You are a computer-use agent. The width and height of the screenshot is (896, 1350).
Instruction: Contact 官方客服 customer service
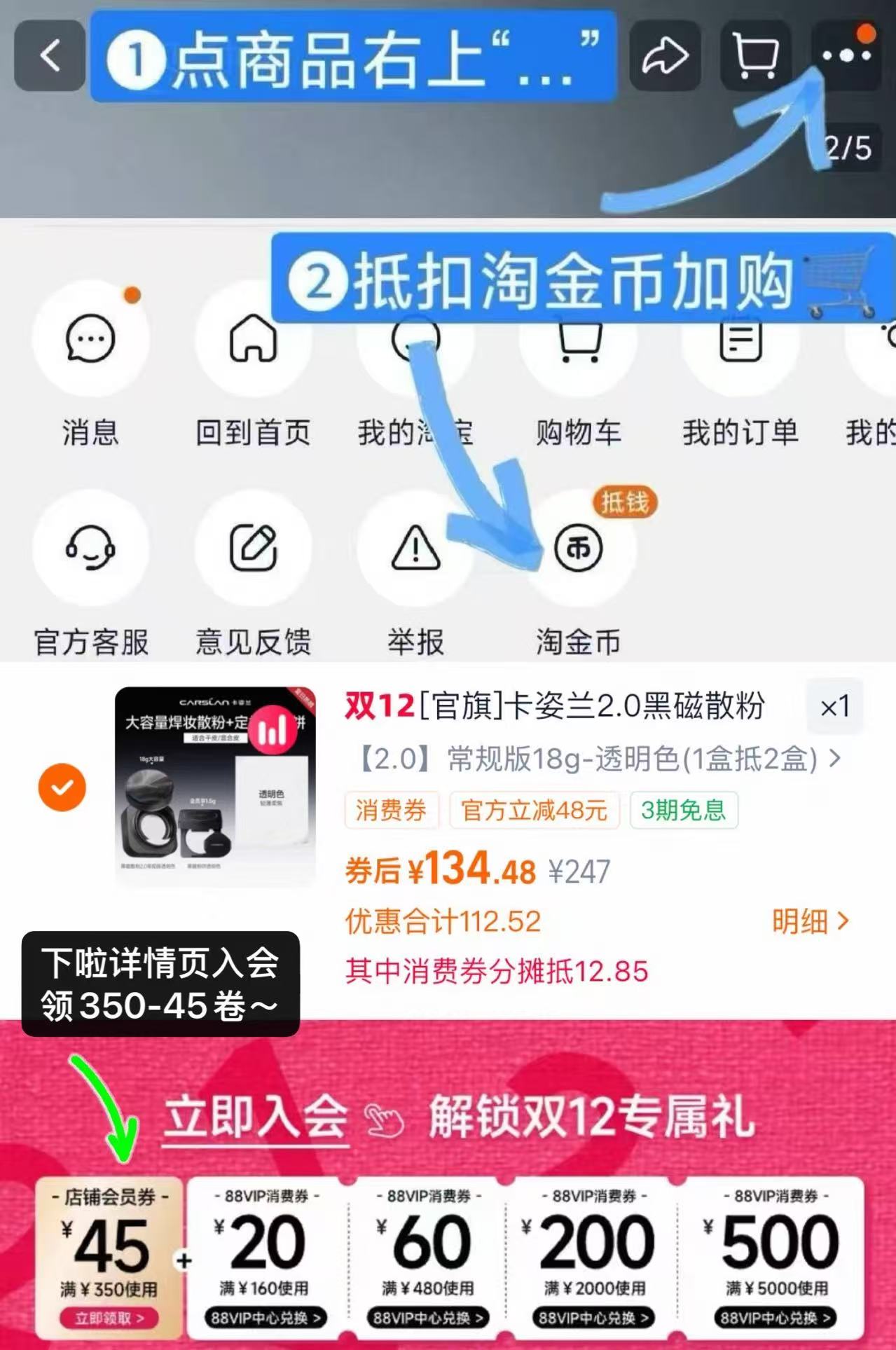[x=91, y=550]
